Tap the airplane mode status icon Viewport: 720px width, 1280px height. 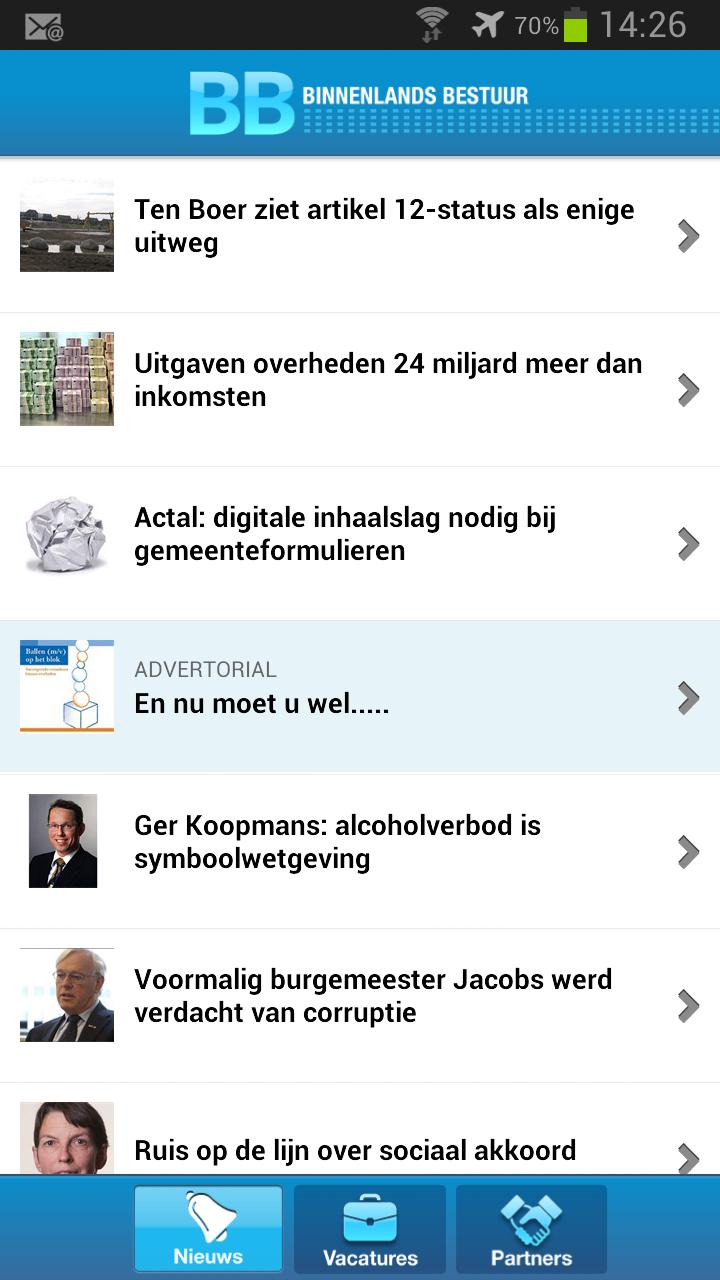click(487, 25)
